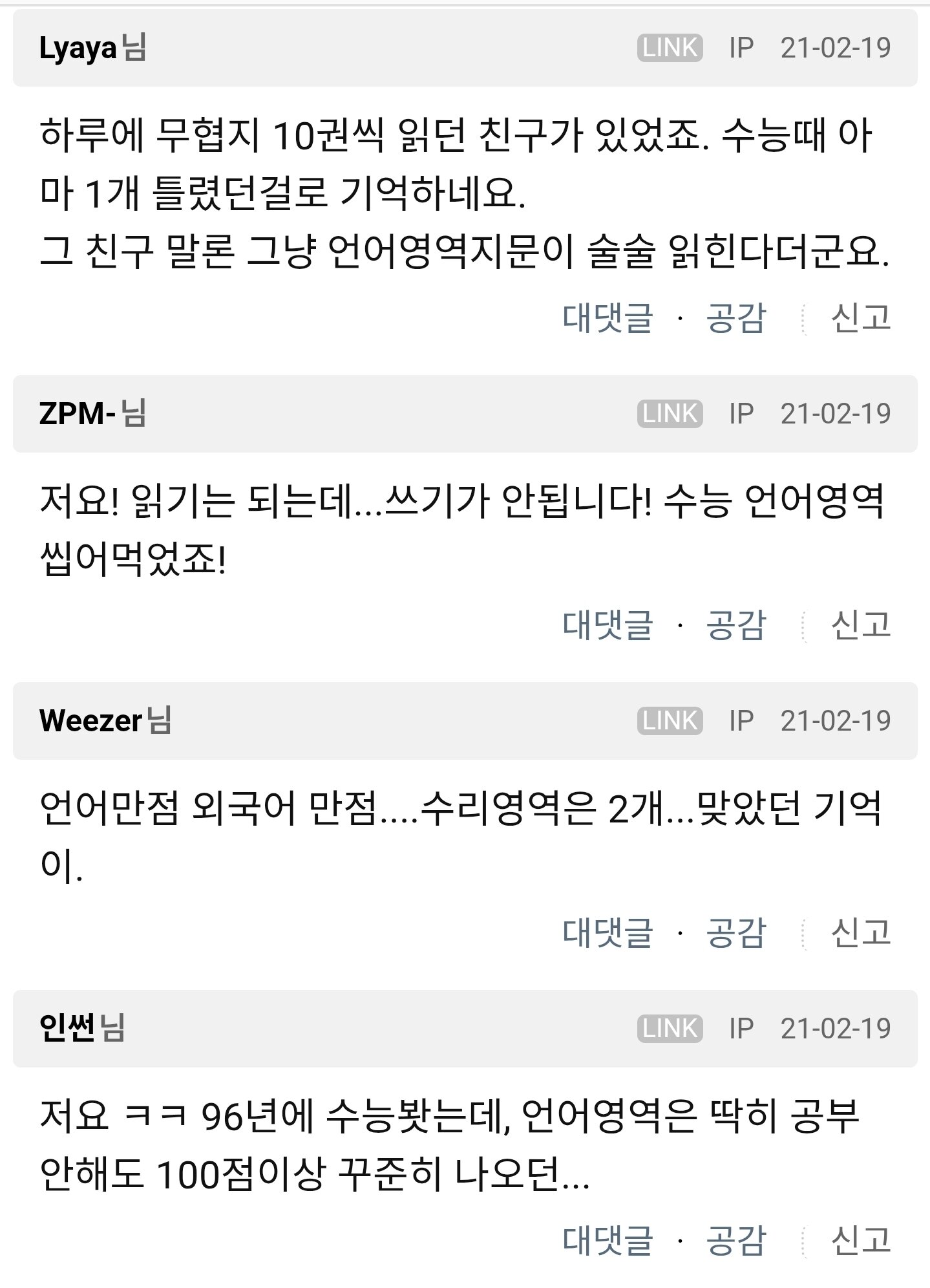Open Weezer's username
Image resolution: width=930 pixels, height=1288 pixels.
(x=90, y=721)
